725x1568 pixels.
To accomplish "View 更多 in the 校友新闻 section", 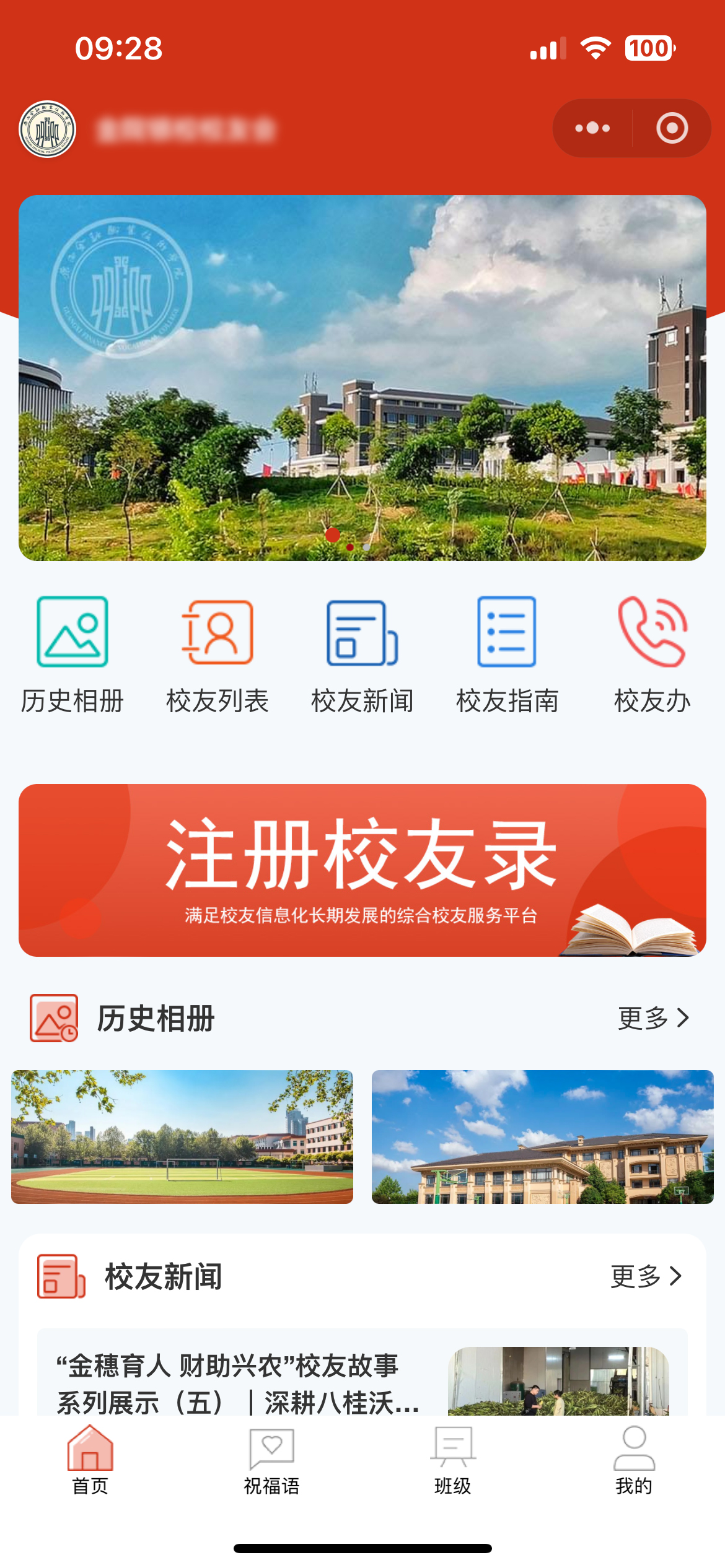I will [x=646, y=1276].
